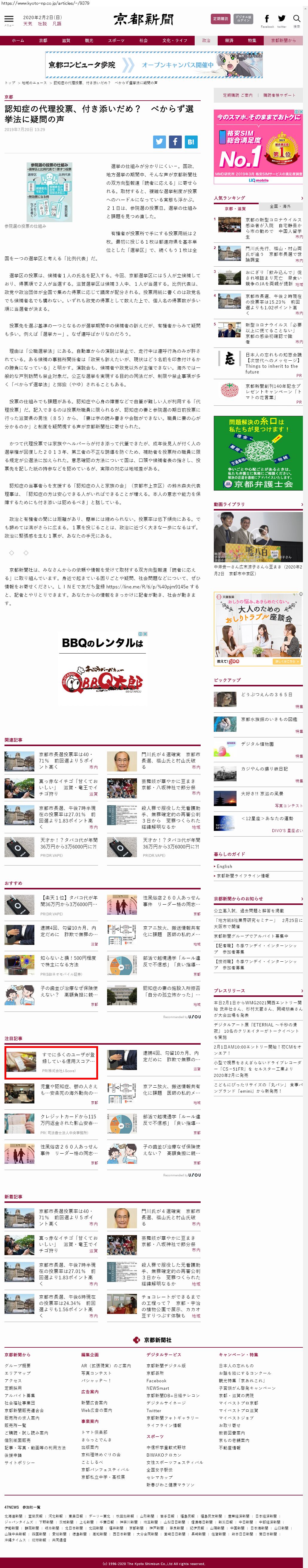Open the 経済 navigation tab
The width and height of the screenshot is (308, 1568).
pos(229,41)
